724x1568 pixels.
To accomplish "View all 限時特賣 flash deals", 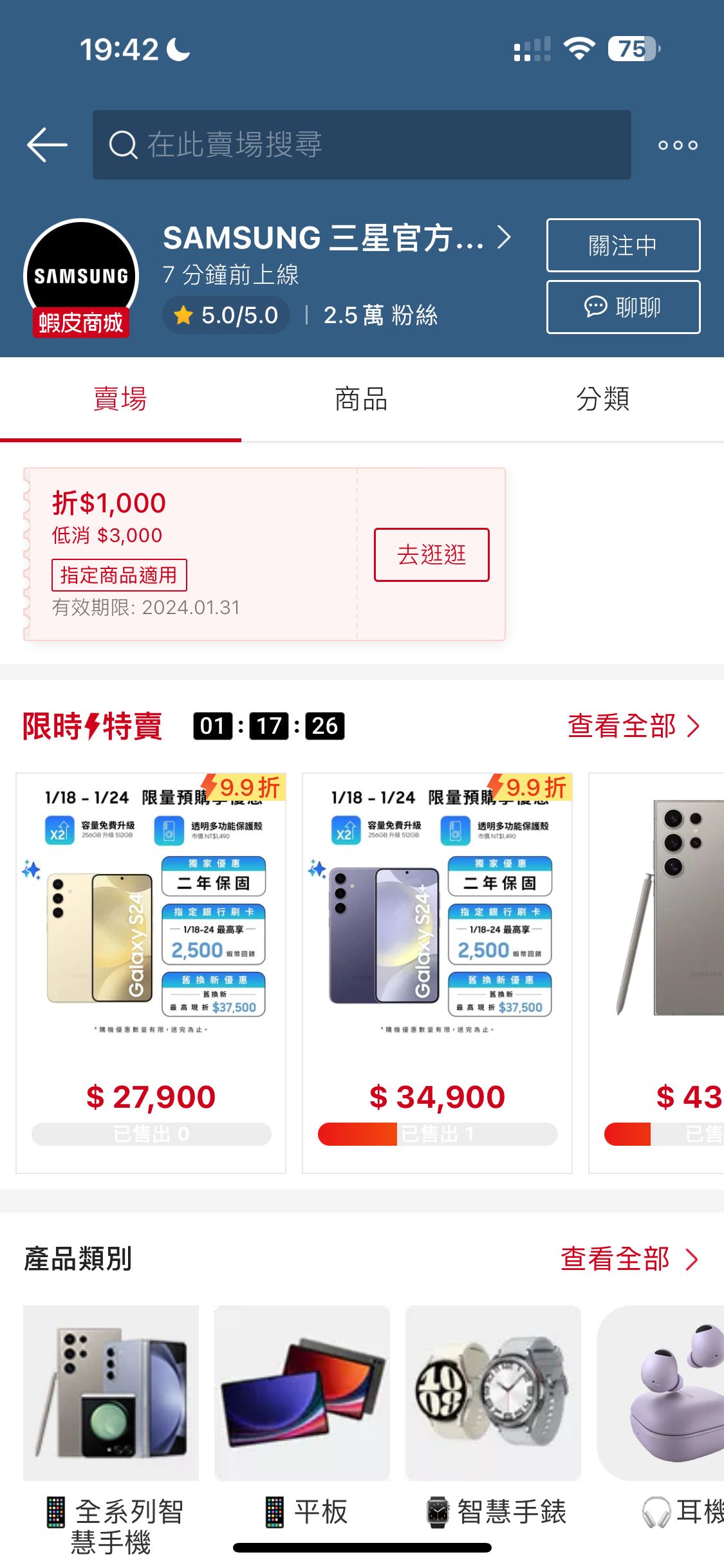I will click(x=633, y=726).
